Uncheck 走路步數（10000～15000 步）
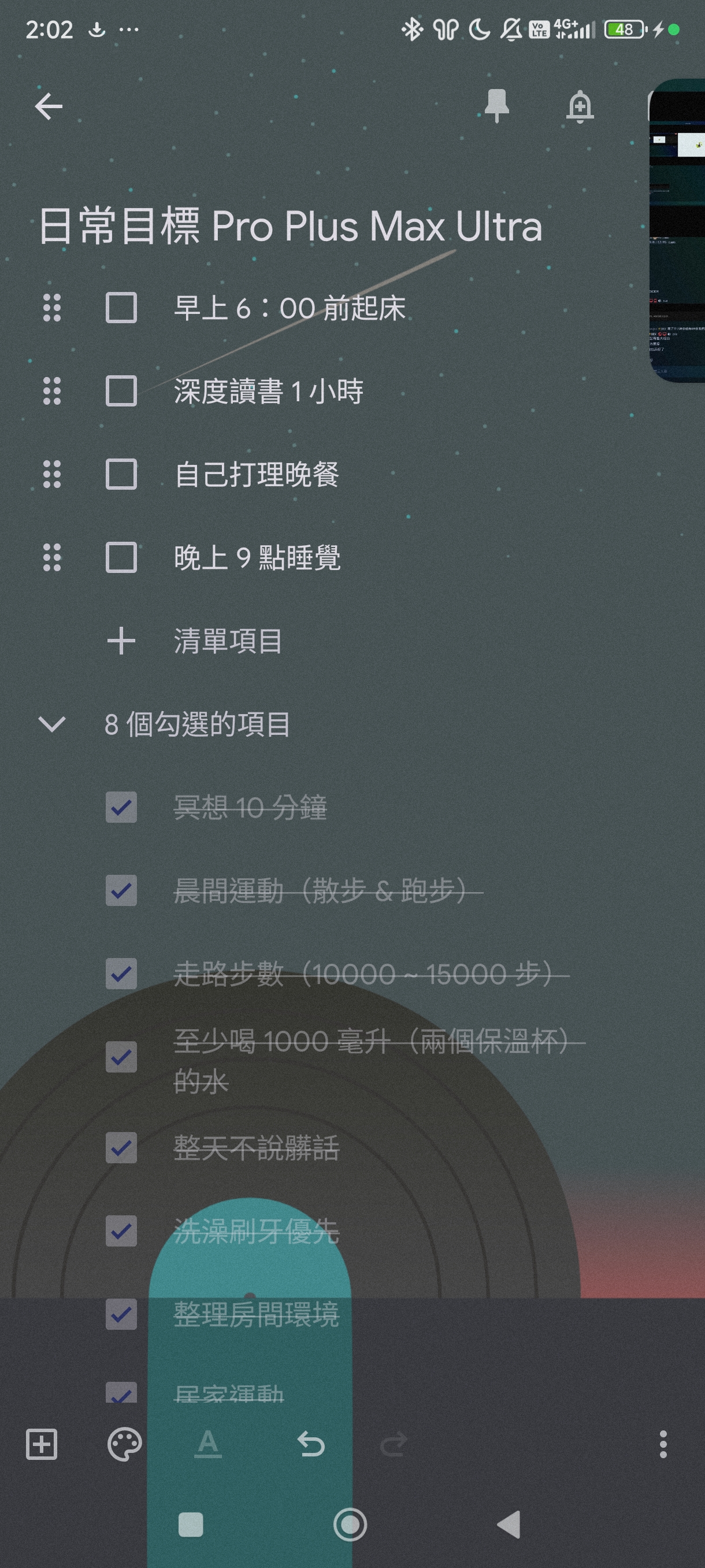The image size is (705, 1568). (121, 974)
